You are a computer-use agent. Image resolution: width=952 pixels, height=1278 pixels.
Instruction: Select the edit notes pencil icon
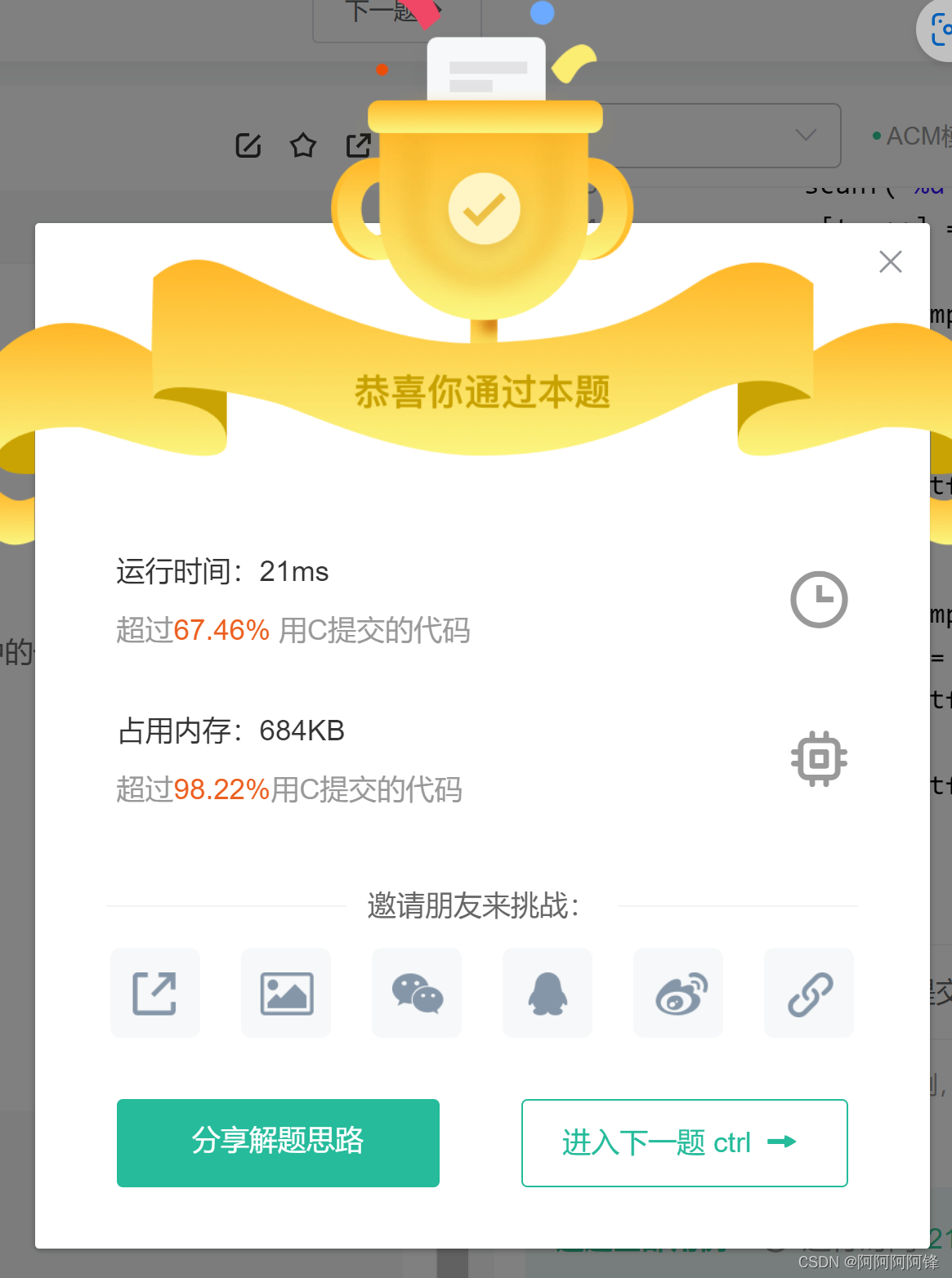(x=248, y=145)
